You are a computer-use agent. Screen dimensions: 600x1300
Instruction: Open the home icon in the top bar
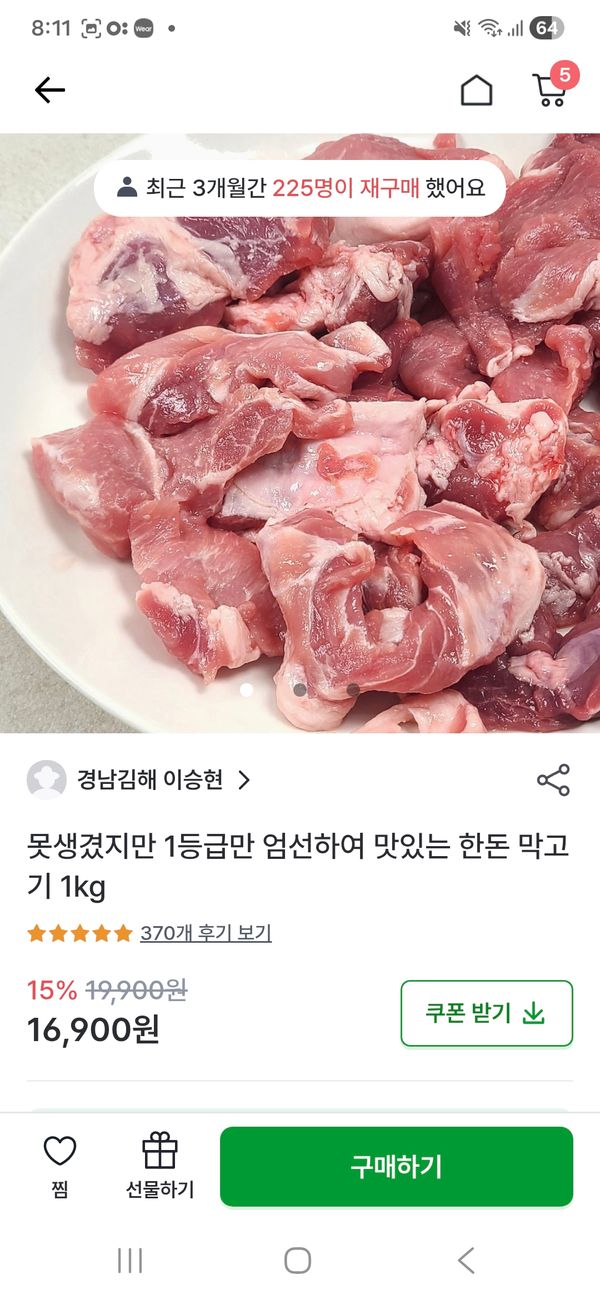477,90
